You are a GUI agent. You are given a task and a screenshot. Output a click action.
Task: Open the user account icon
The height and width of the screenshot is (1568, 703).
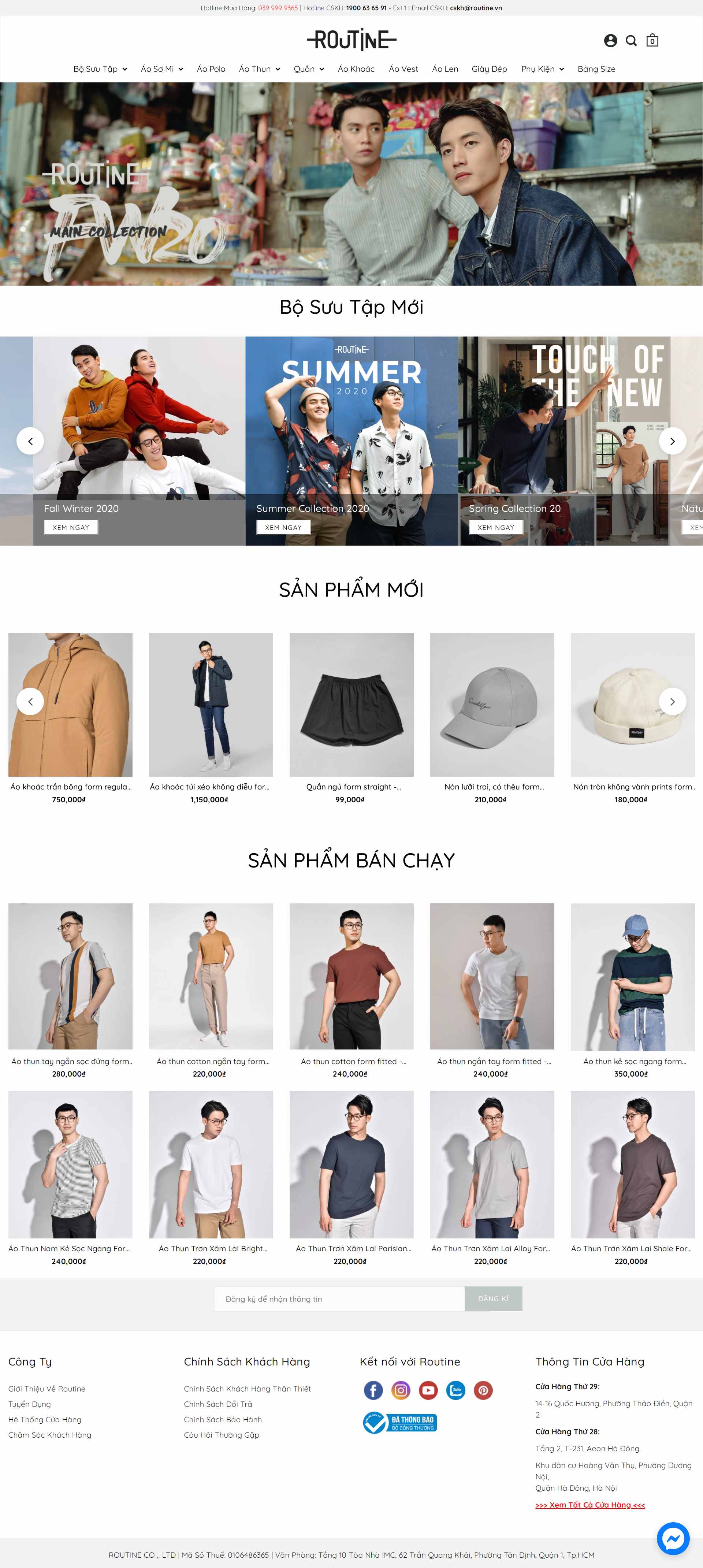tap(610, 41)
